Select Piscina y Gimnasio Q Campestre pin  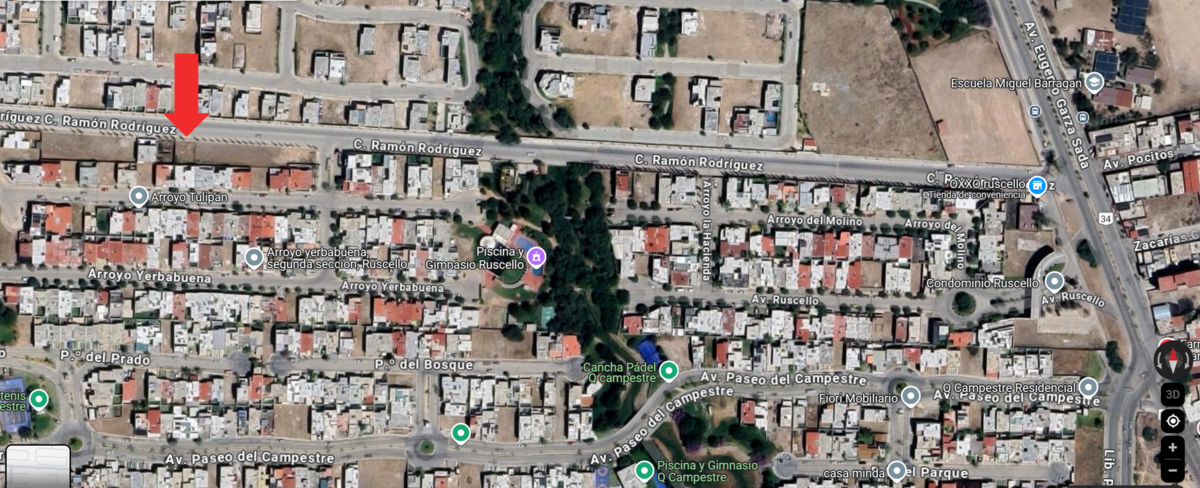point(644,471)
